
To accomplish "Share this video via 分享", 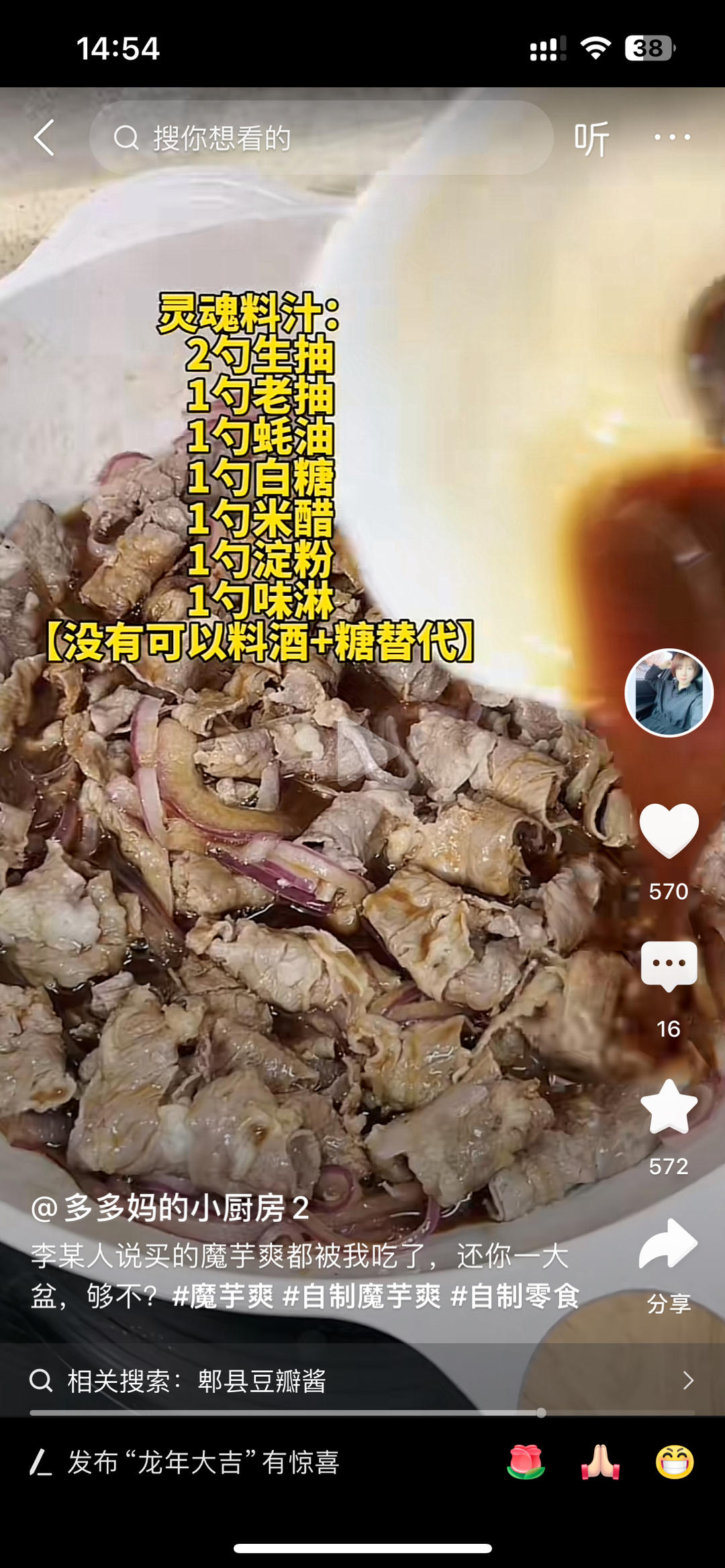I will 669,1261.
